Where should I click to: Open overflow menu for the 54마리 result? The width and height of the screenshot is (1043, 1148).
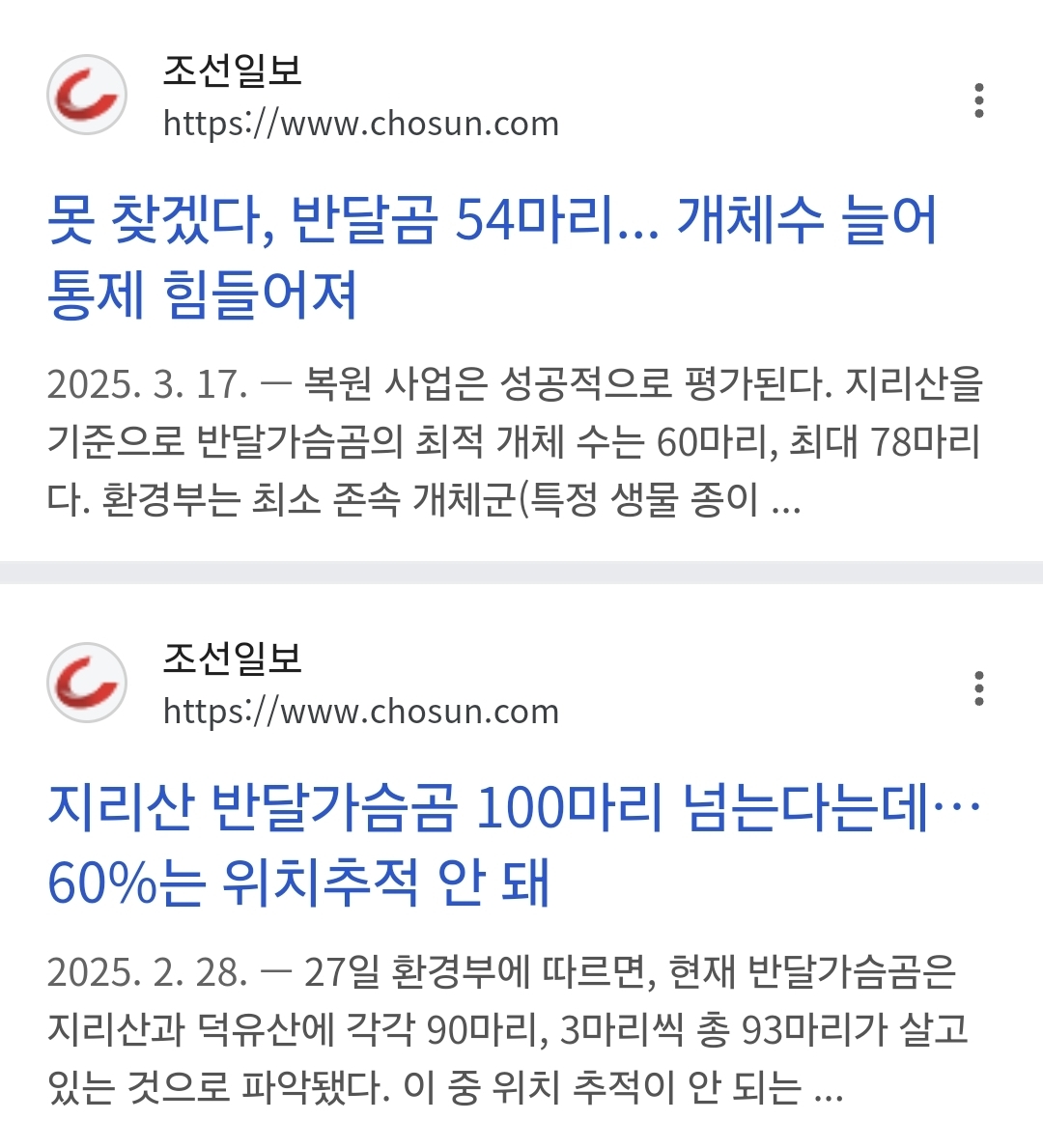click(979, 100)
